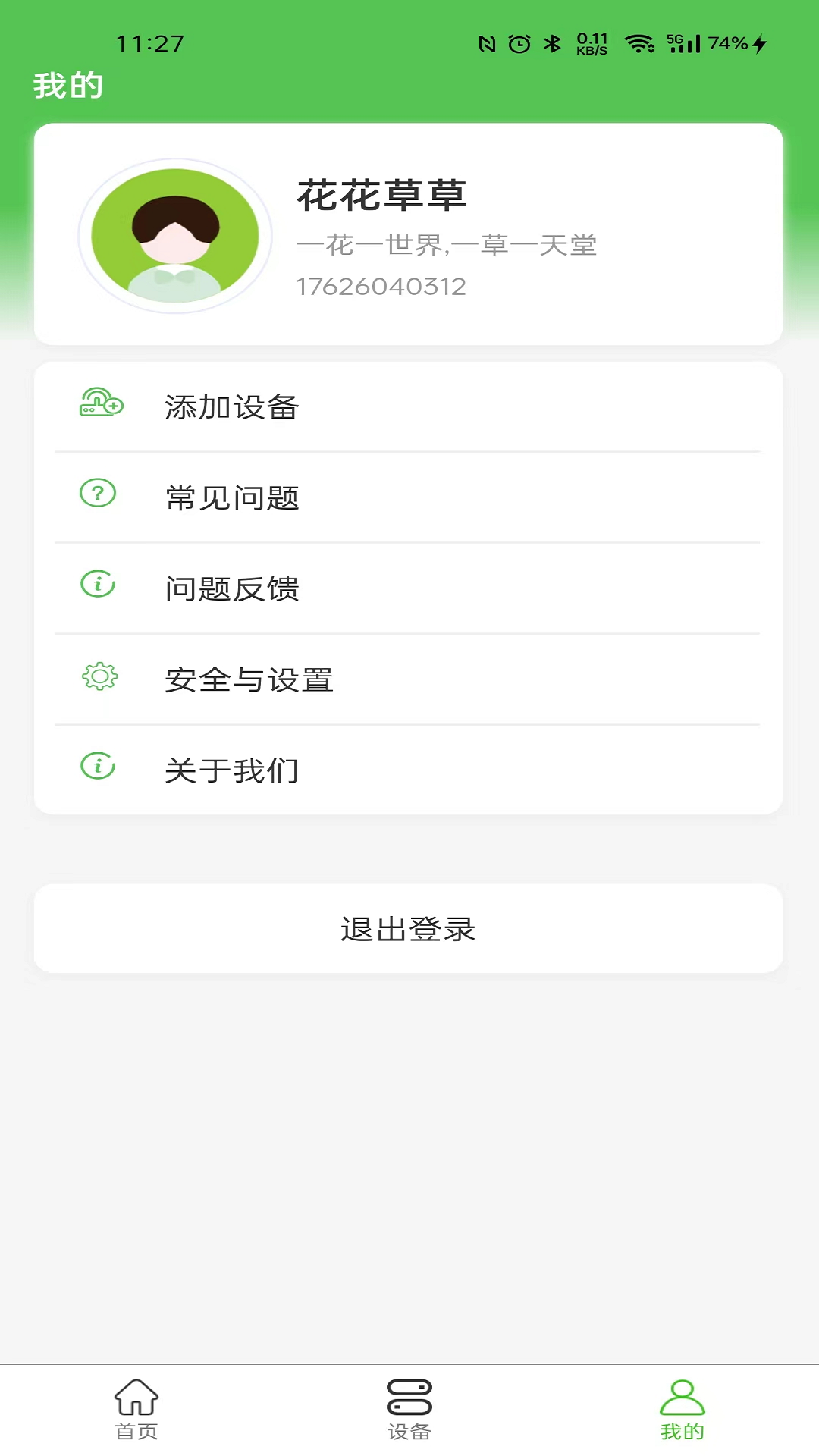Image resolution: width=819 pixels, height=1456 pixels.
Task: Open the 常见问题 list entry
Action: pos(409,497)
